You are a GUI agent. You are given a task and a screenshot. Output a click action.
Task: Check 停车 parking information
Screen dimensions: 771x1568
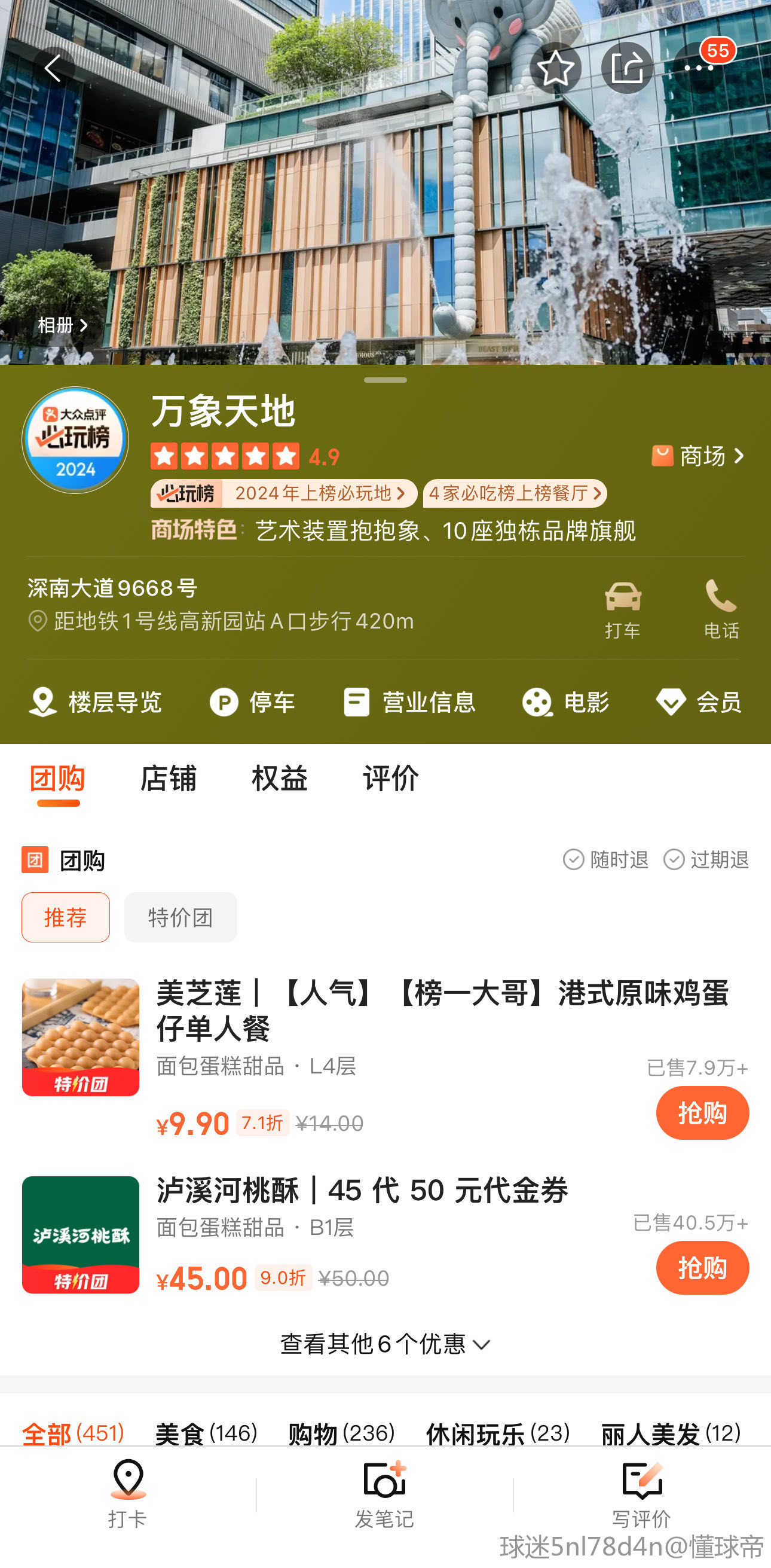tap(252, 702)
